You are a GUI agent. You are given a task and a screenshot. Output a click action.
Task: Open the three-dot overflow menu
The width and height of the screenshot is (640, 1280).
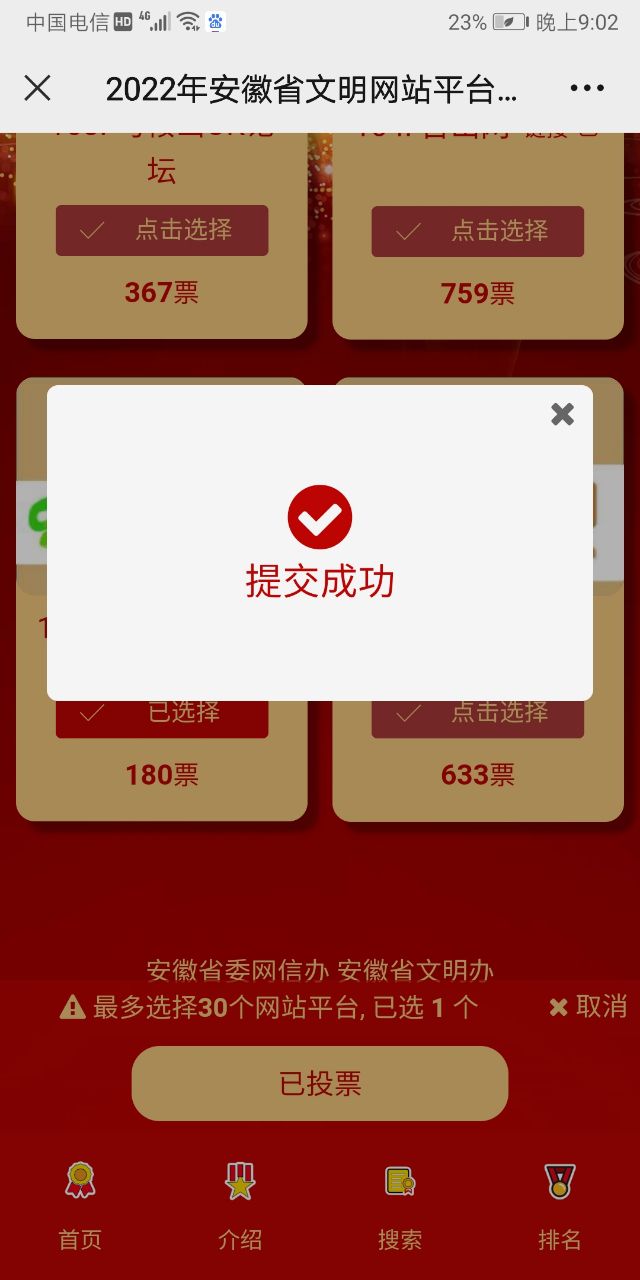click(x=587, y=89)
